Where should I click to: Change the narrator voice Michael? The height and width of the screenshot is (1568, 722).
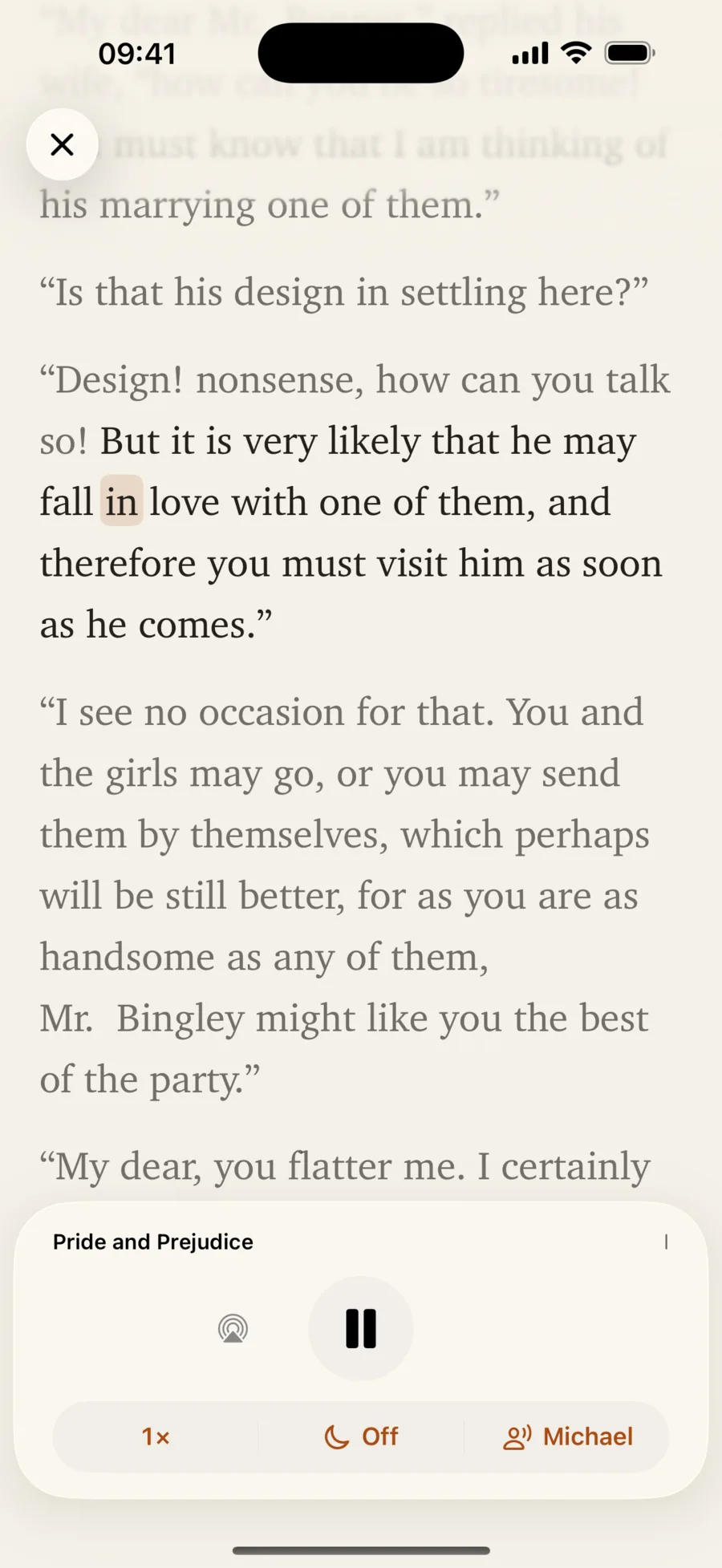coord(567,1436)
